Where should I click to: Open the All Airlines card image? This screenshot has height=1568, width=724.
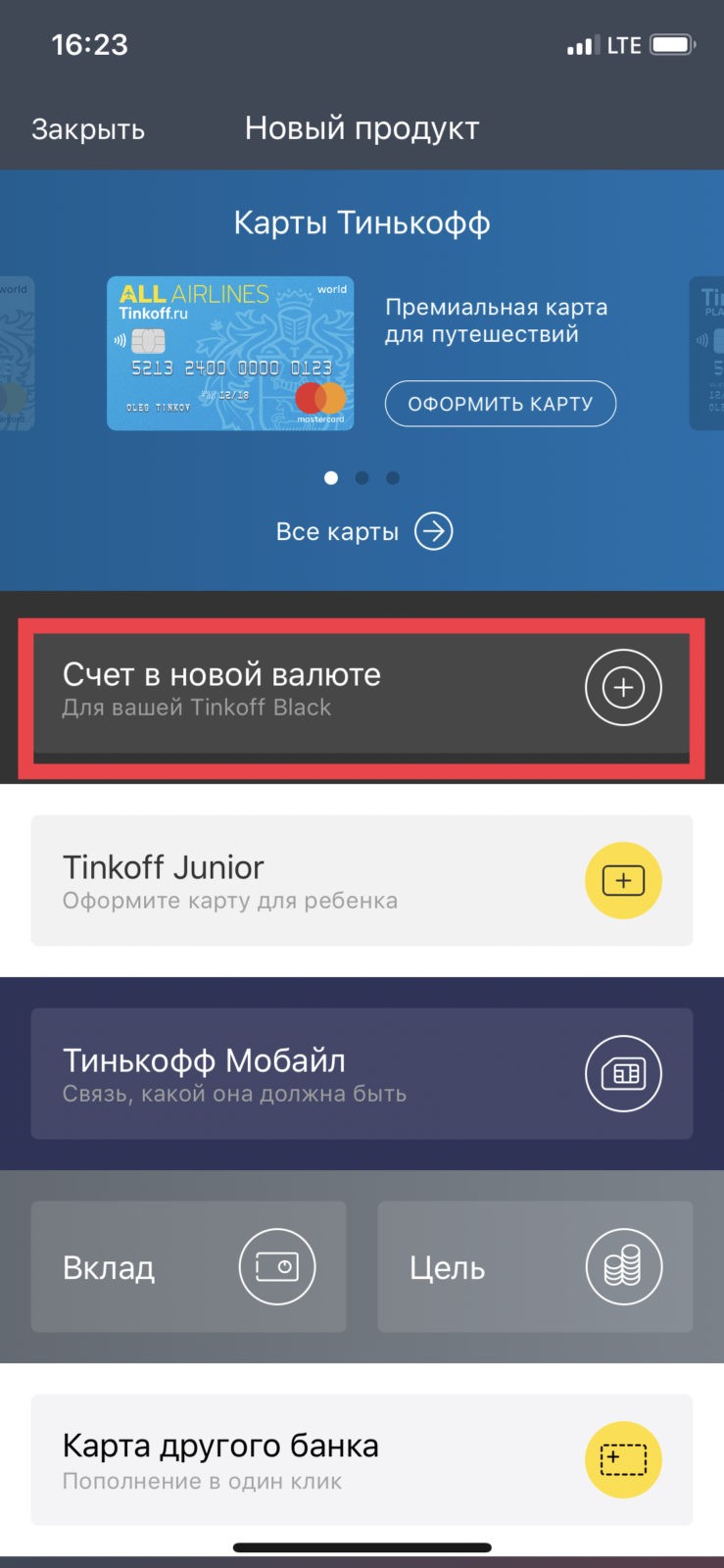[230, 353]
